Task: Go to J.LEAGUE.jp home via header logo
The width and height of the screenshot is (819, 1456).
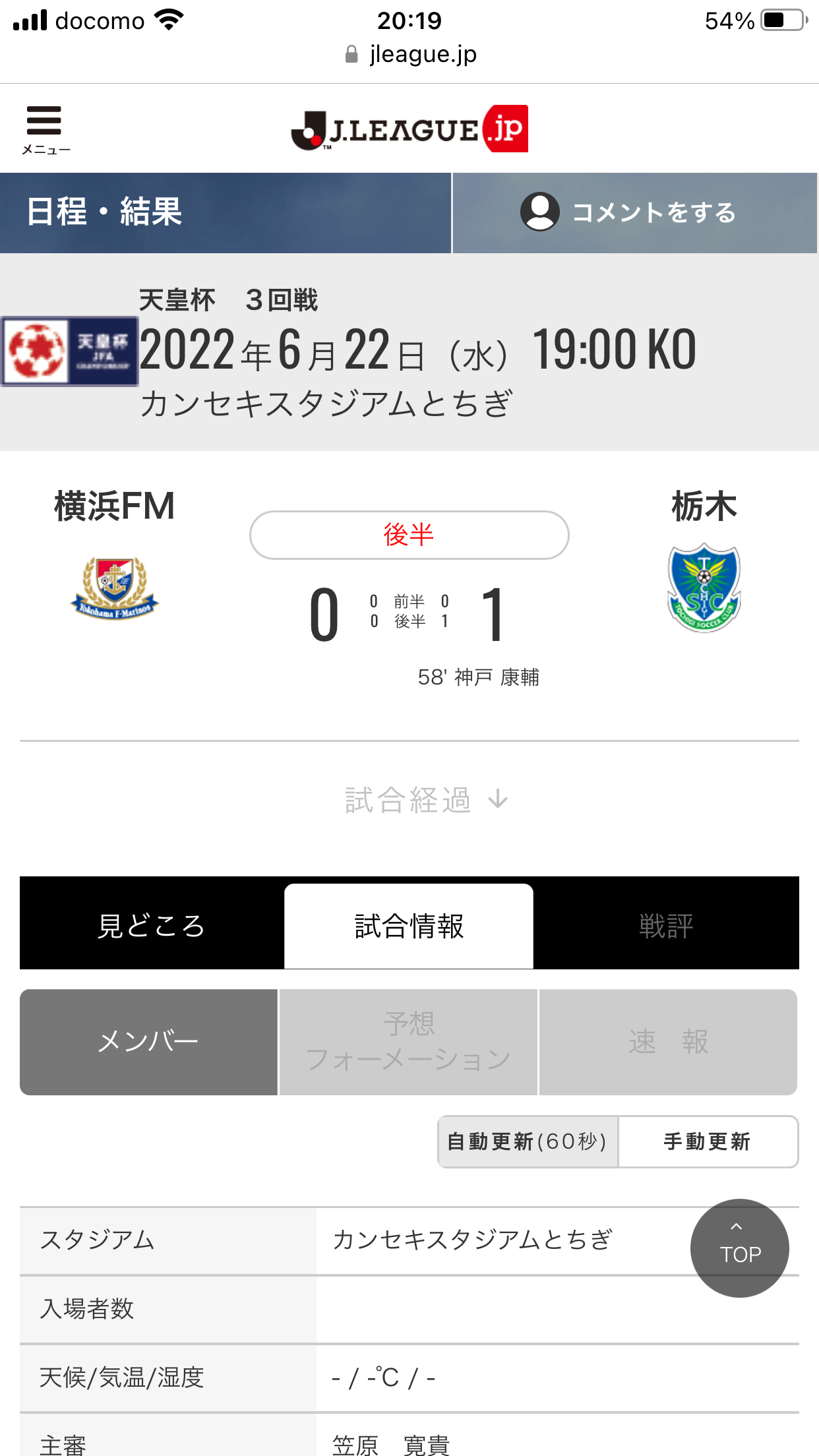Action: click(409, 129)
